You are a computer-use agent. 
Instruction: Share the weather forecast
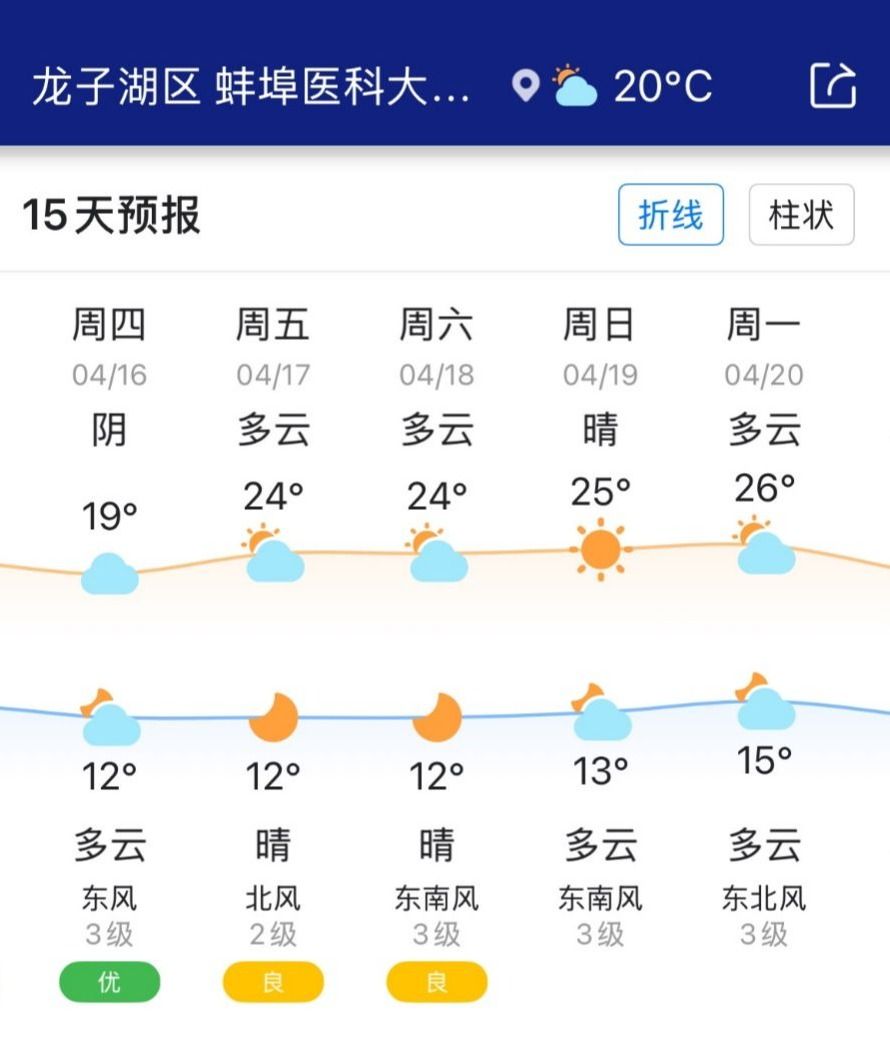point(832,86)
